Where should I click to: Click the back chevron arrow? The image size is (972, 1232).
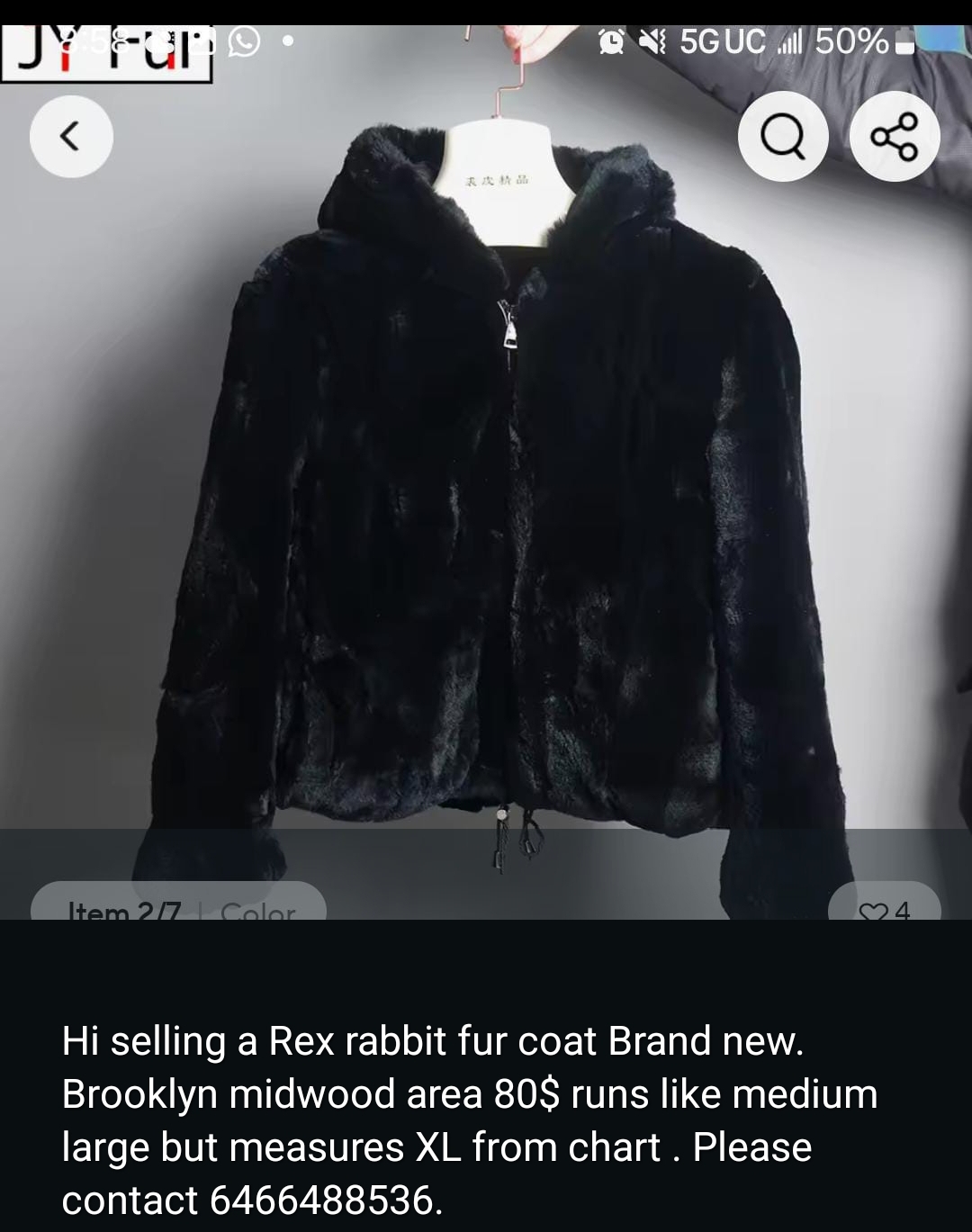71,137
